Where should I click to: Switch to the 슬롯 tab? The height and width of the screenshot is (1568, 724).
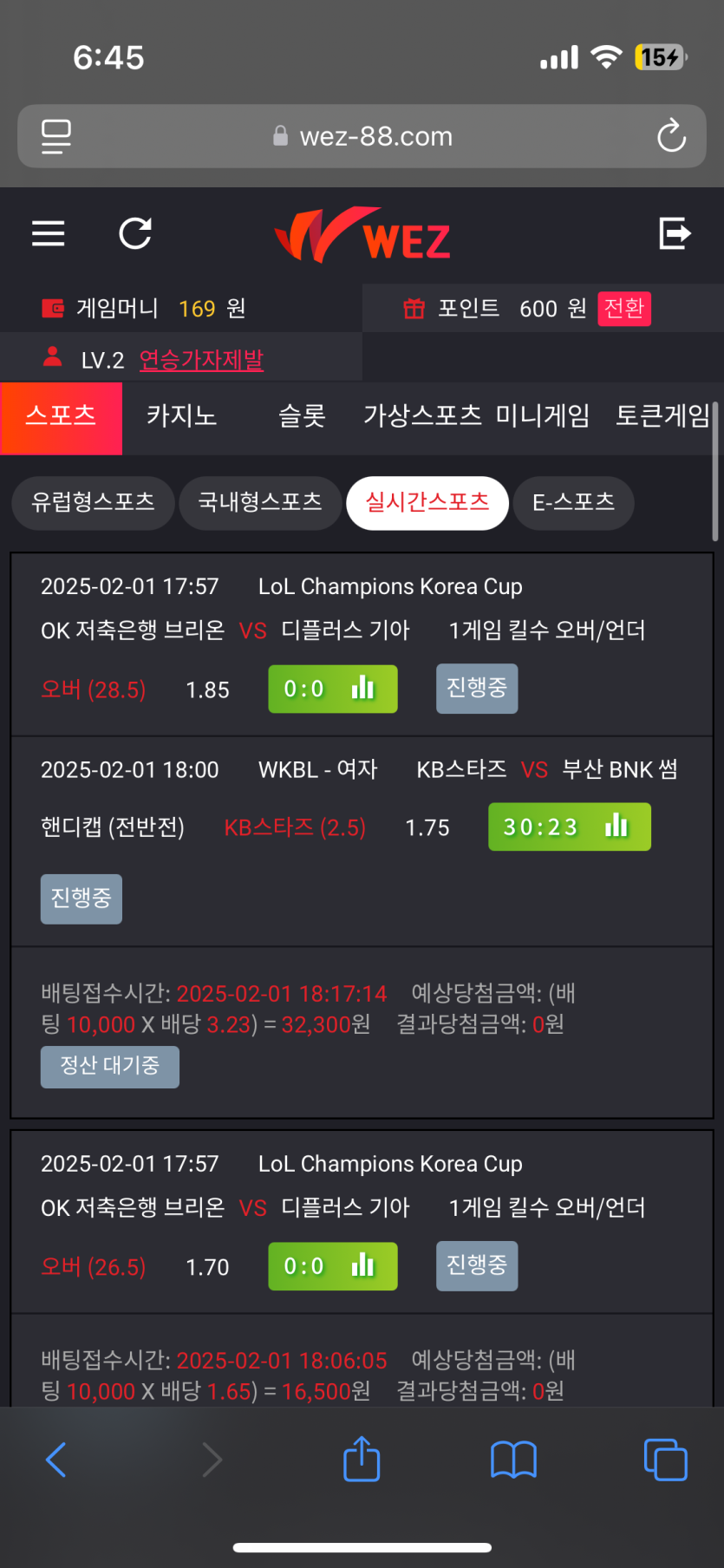point(302,416)
